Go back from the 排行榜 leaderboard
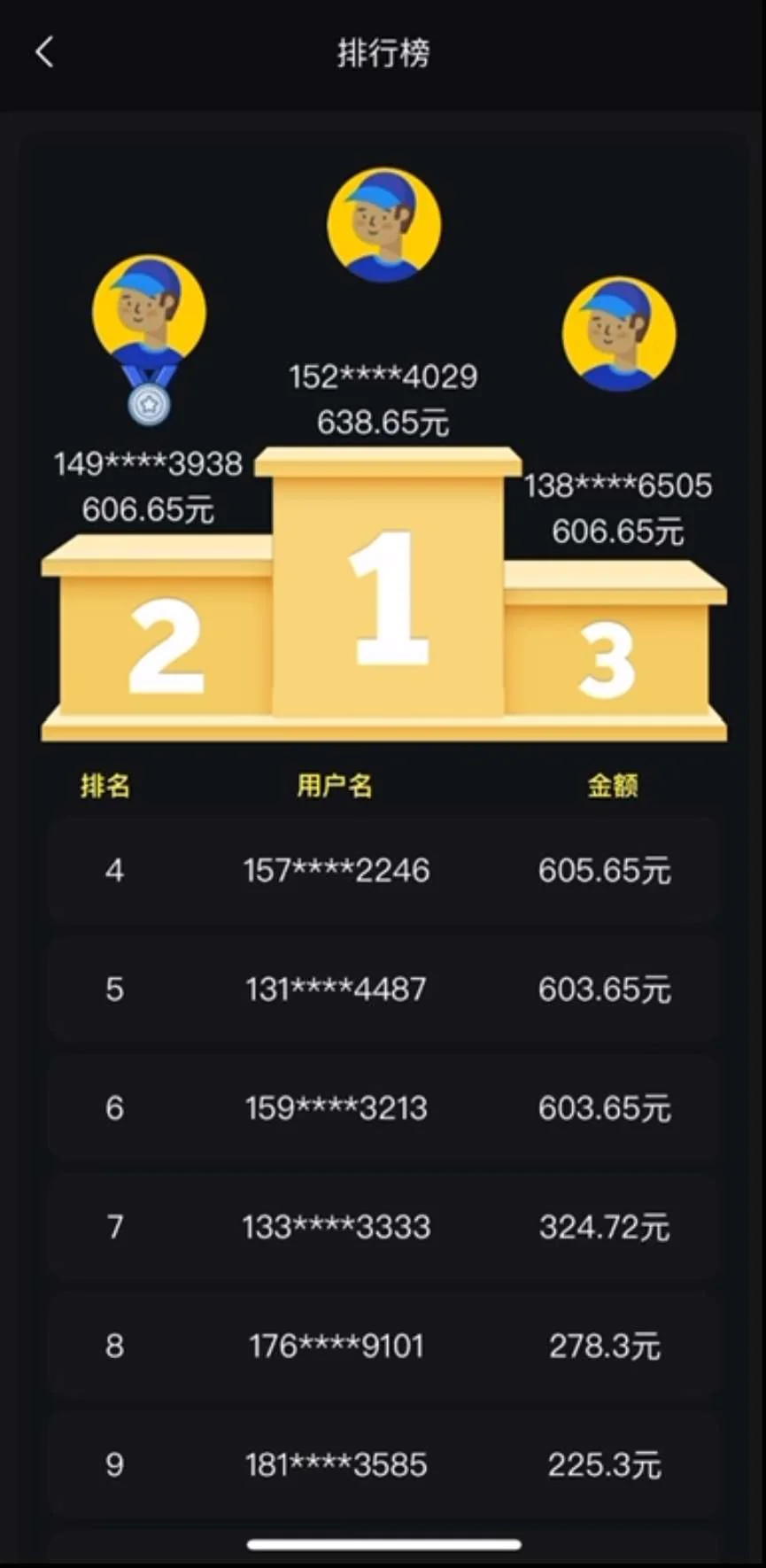This screenshot has height=1568, width=766. coord(44,52)
